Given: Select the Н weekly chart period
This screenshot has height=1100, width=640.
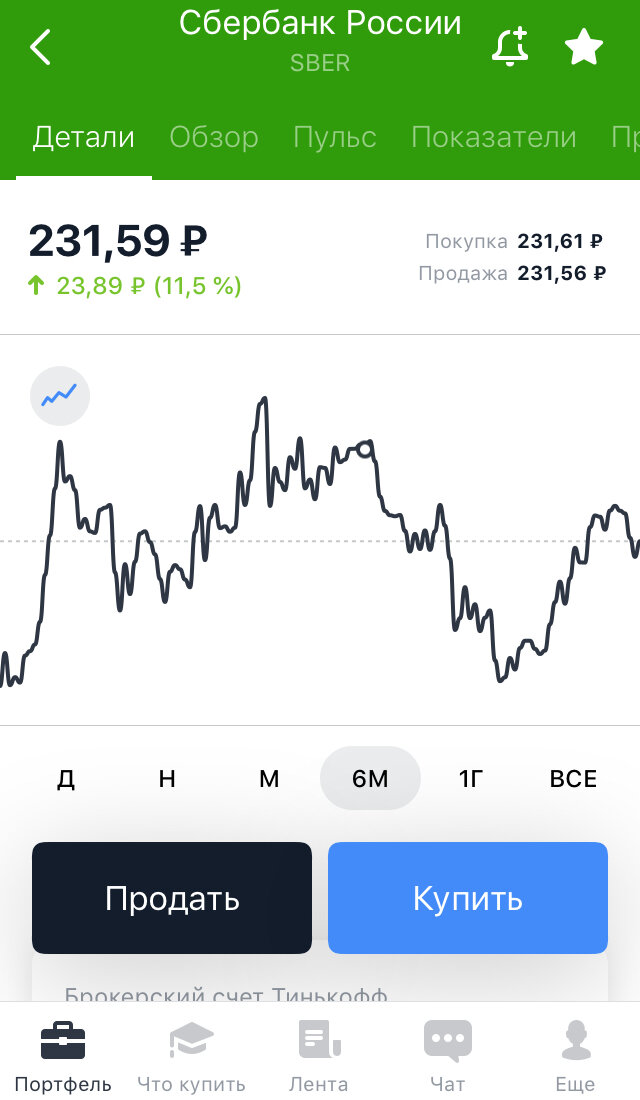Looking at the screenshot, I should point(167,779).
